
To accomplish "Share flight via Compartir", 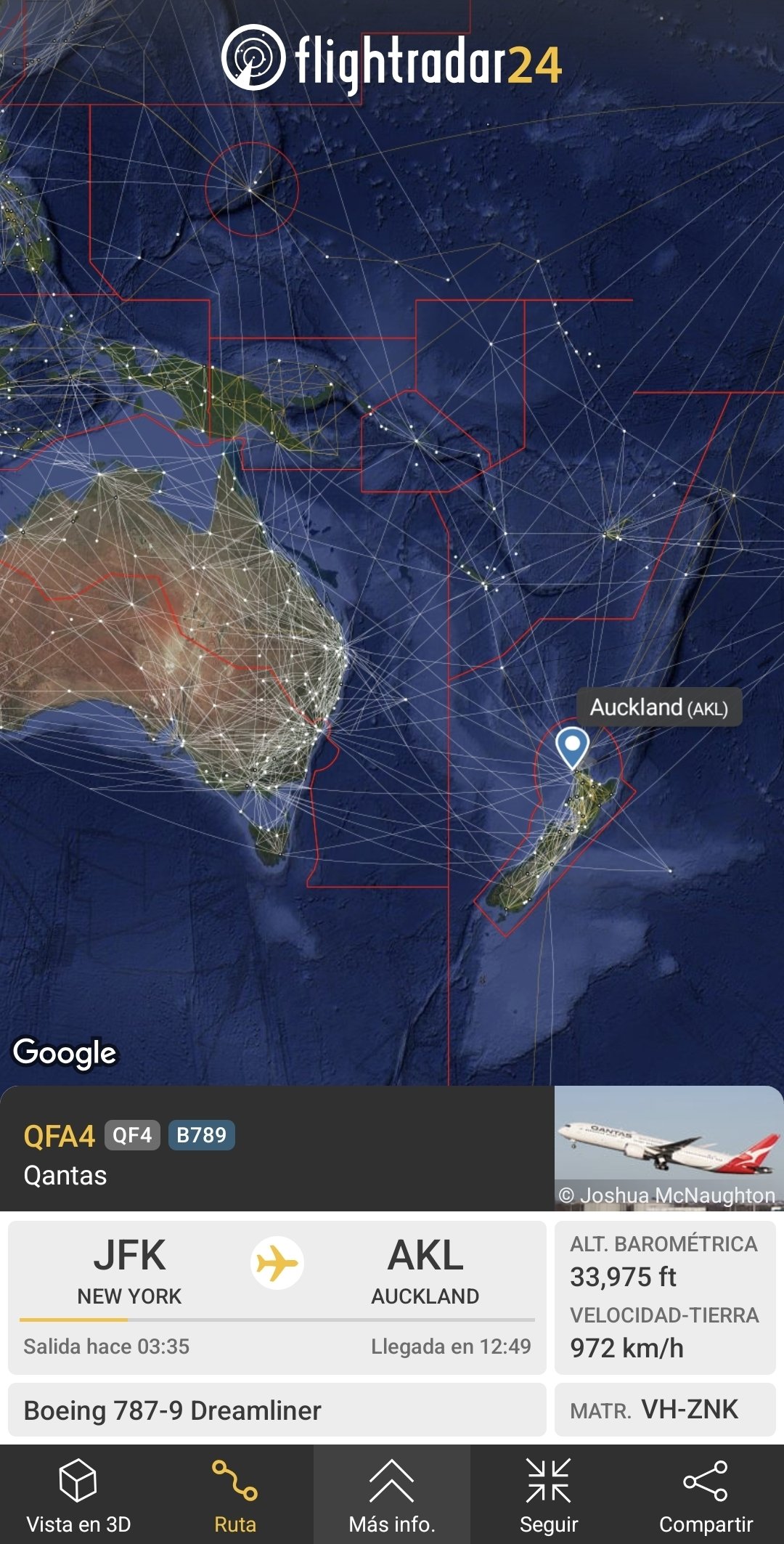I will [x=706, y=1495].
